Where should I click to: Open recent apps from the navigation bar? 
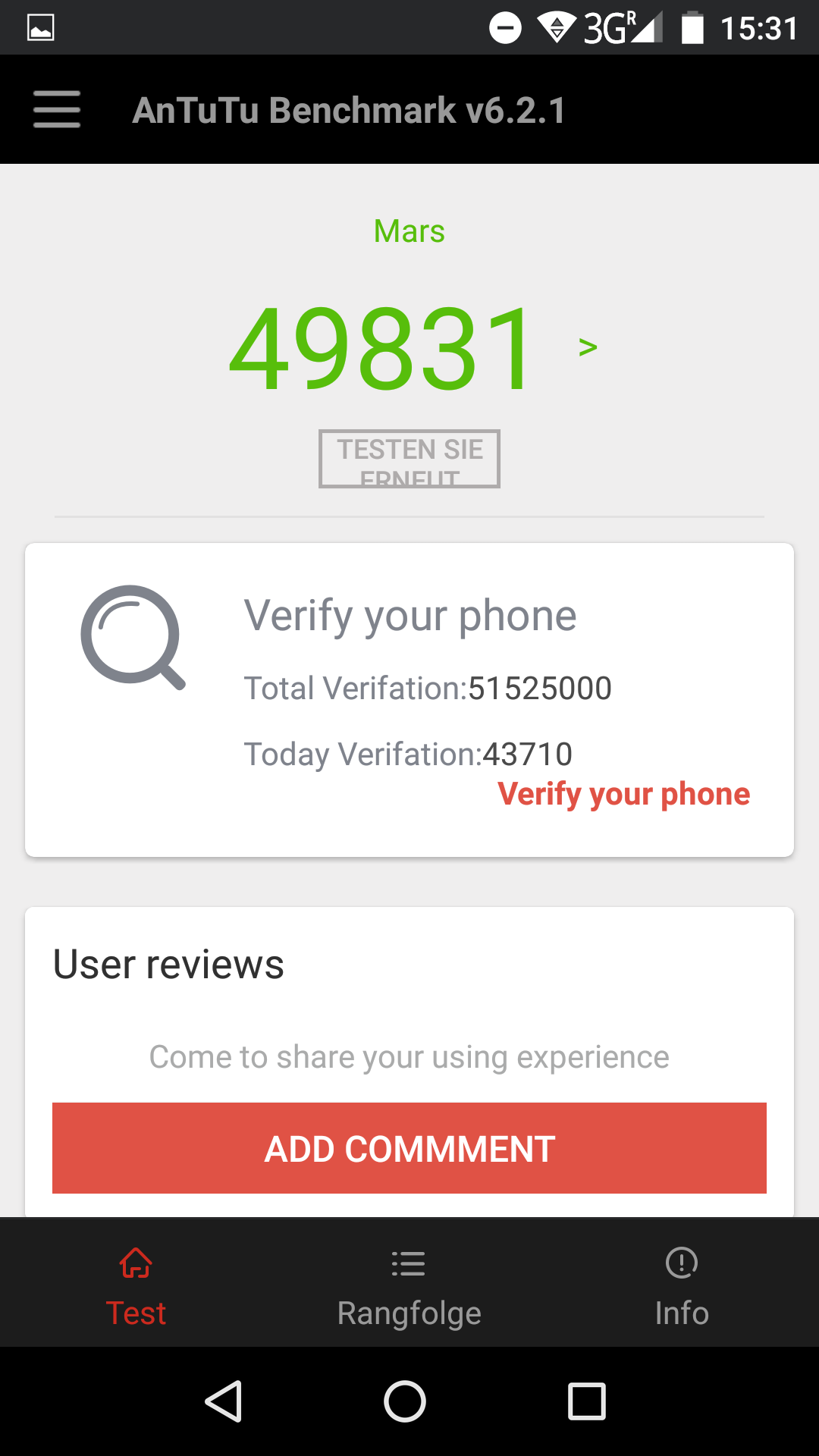click(x=586, y=1401)
